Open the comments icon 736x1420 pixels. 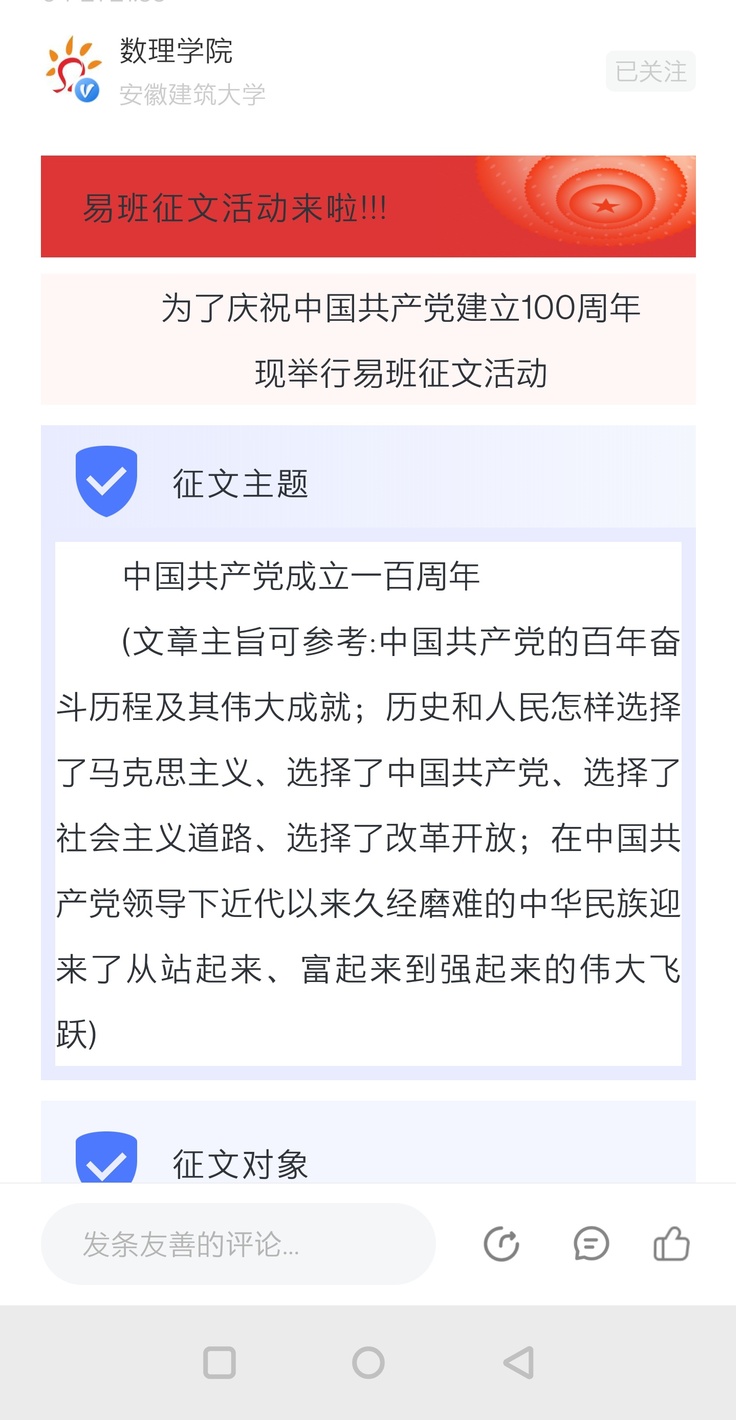coord(591,1244)
